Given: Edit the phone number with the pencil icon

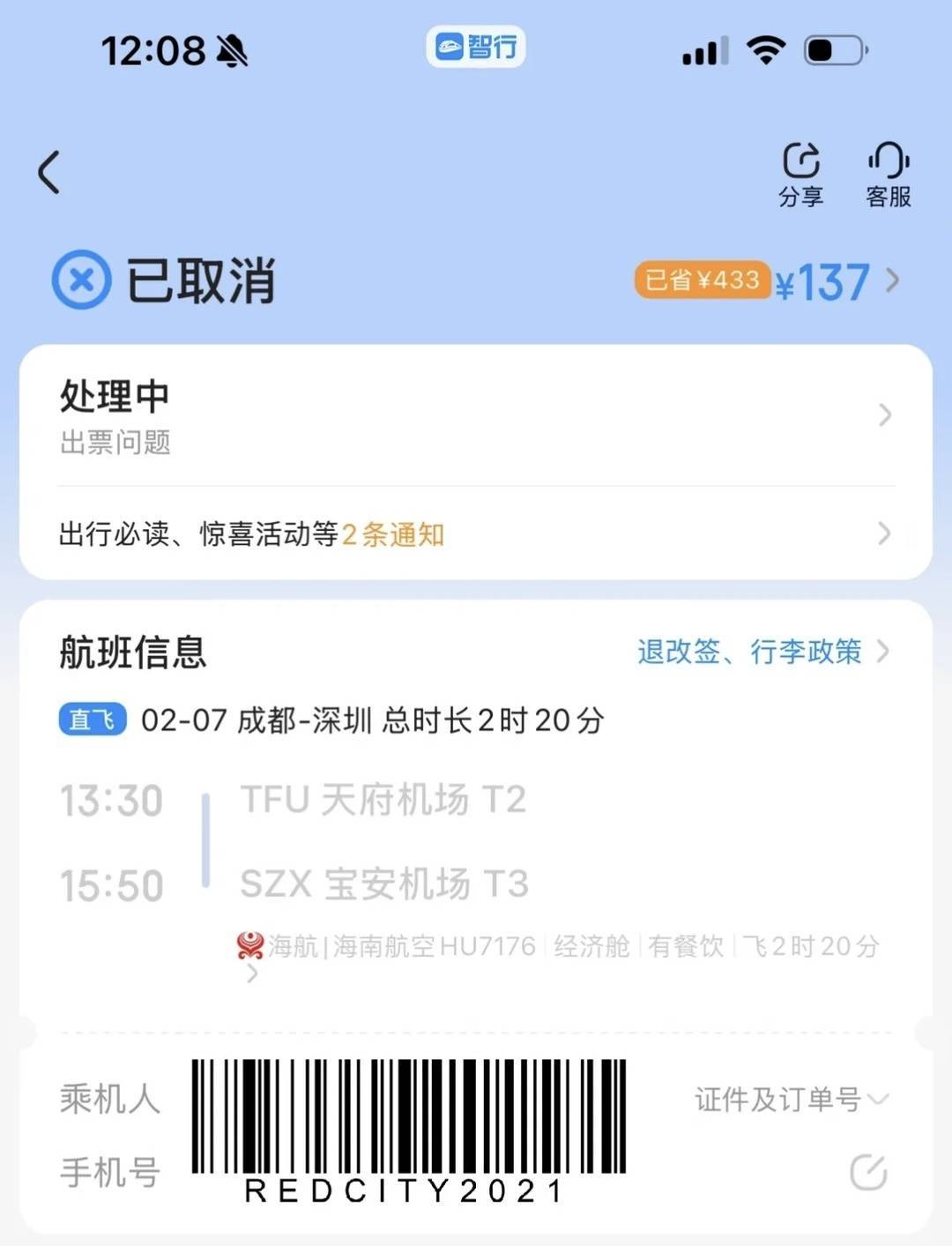Looking at the screenshot, I should pos(868,1172).
